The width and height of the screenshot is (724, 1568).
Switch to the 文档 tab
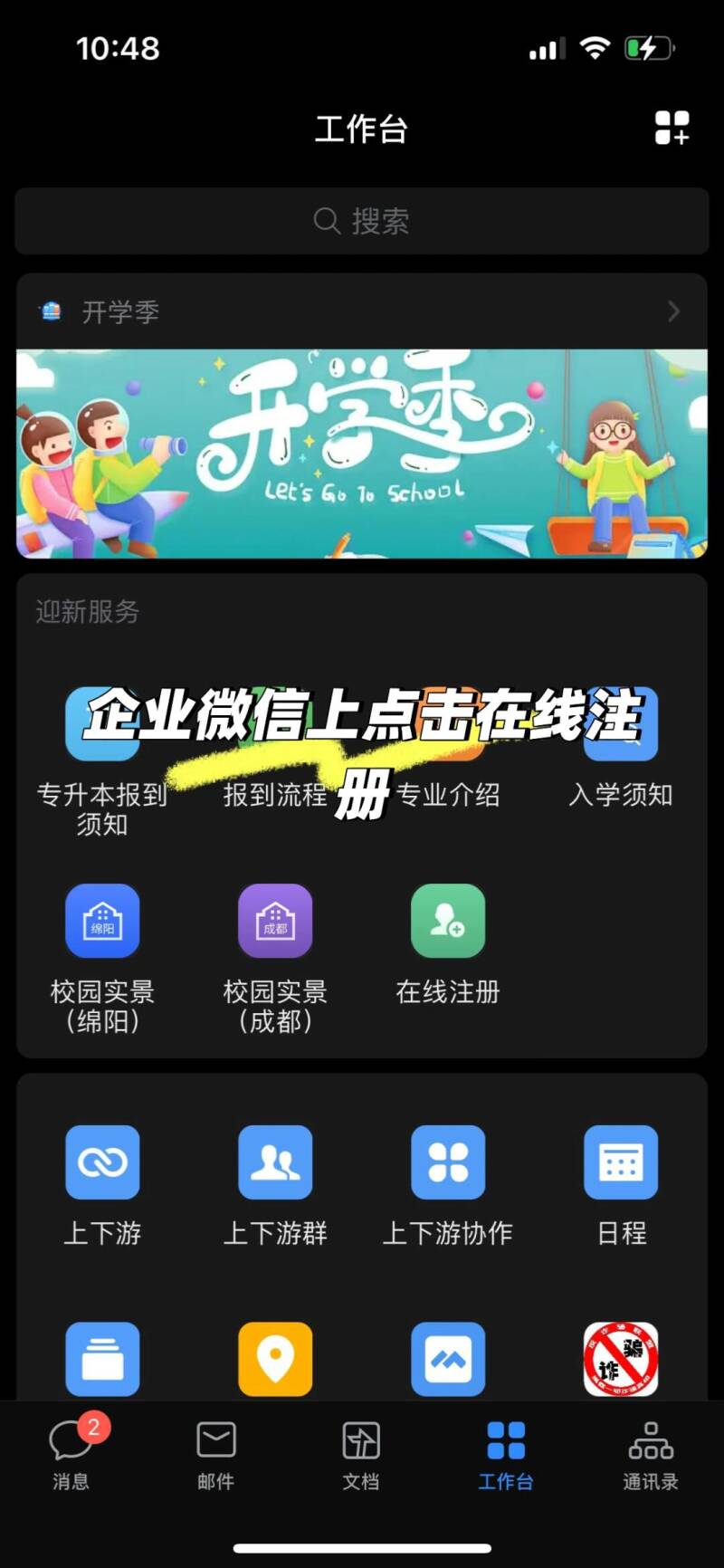(361, 1455)
